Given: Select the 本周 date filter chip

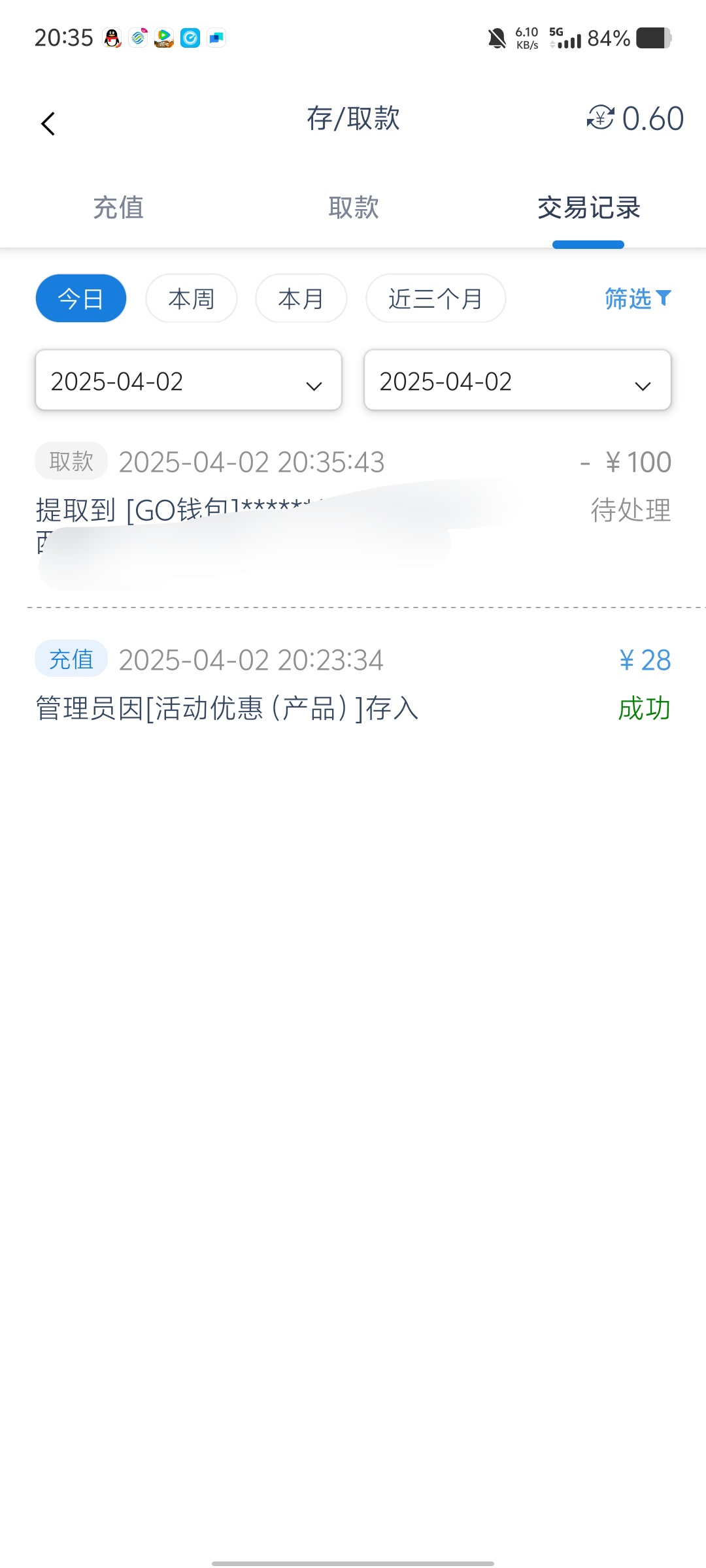Looking at the screenshot, I should [x=191, y=298].
